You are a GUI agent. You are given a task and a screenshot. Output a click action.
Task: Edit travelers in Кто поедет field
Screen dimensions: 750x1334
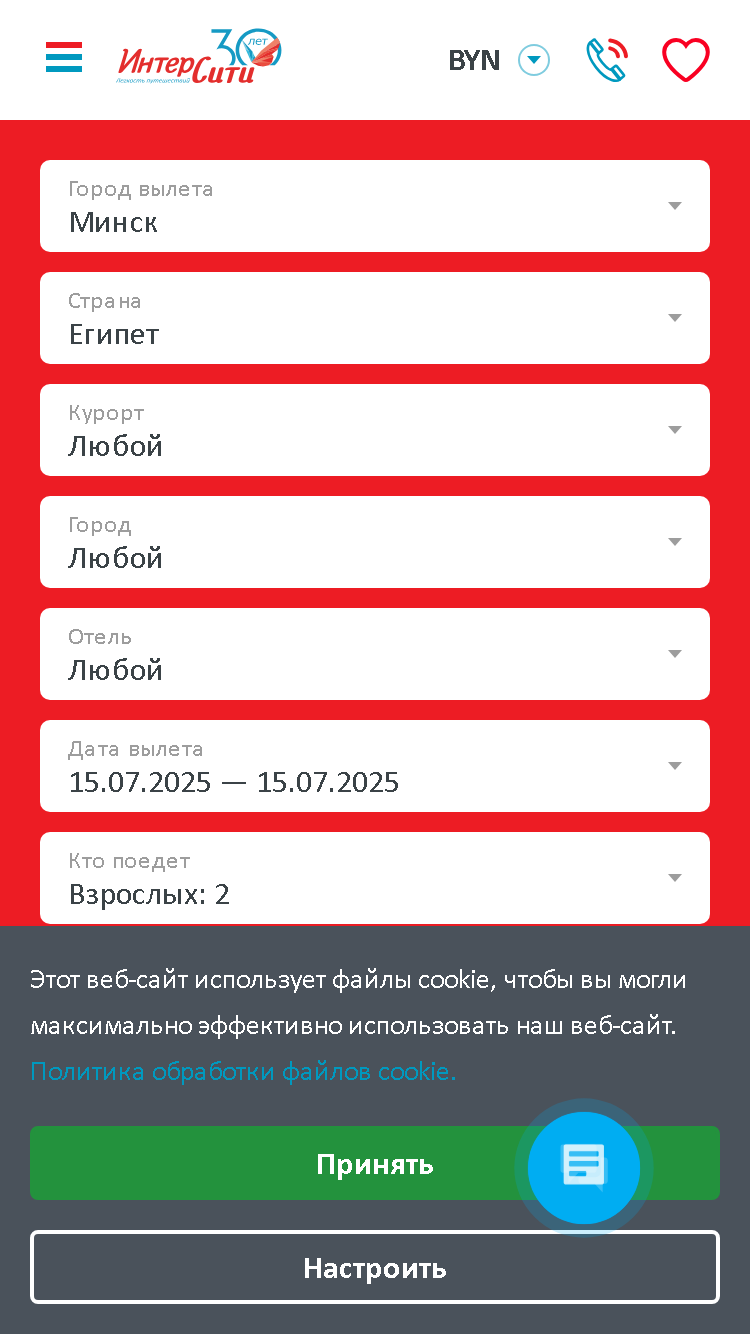(x=375, y=878)
